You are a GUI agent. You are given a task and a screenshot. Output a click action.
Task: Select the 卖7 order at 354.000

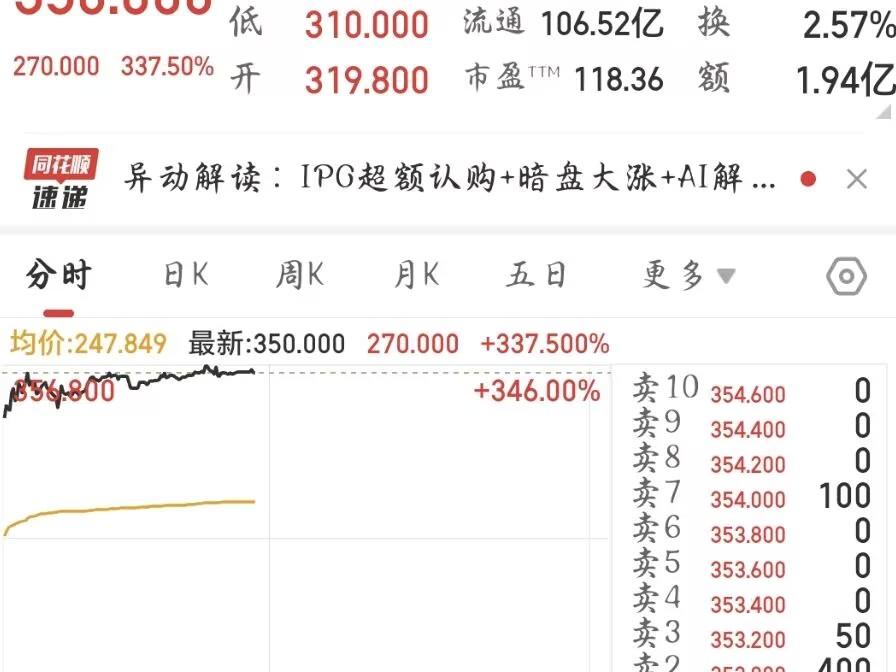click(750, 496)
